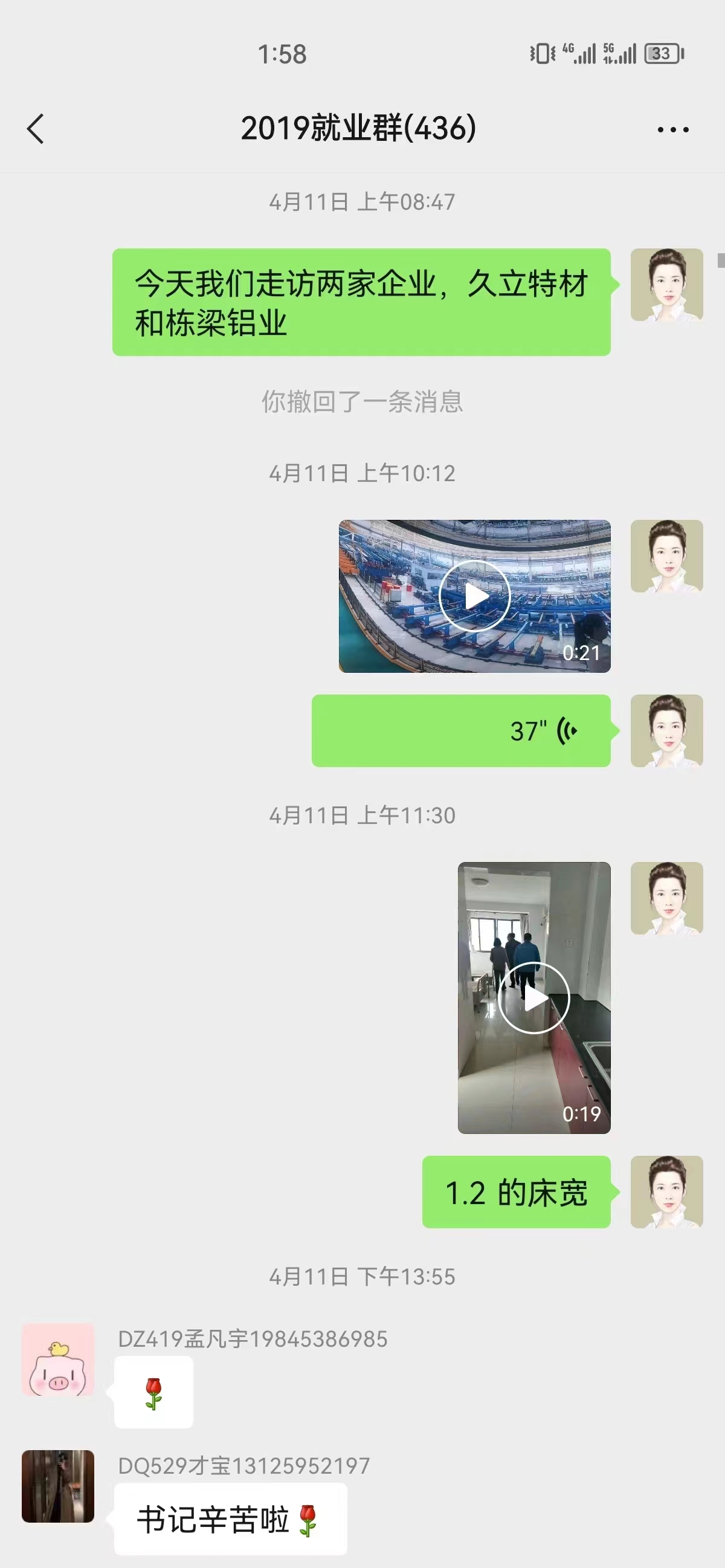Image resolution: width=725 pixels, height=1568 pixels.
Task: Play the 0:21 factory video
Action: click(474, 596)
